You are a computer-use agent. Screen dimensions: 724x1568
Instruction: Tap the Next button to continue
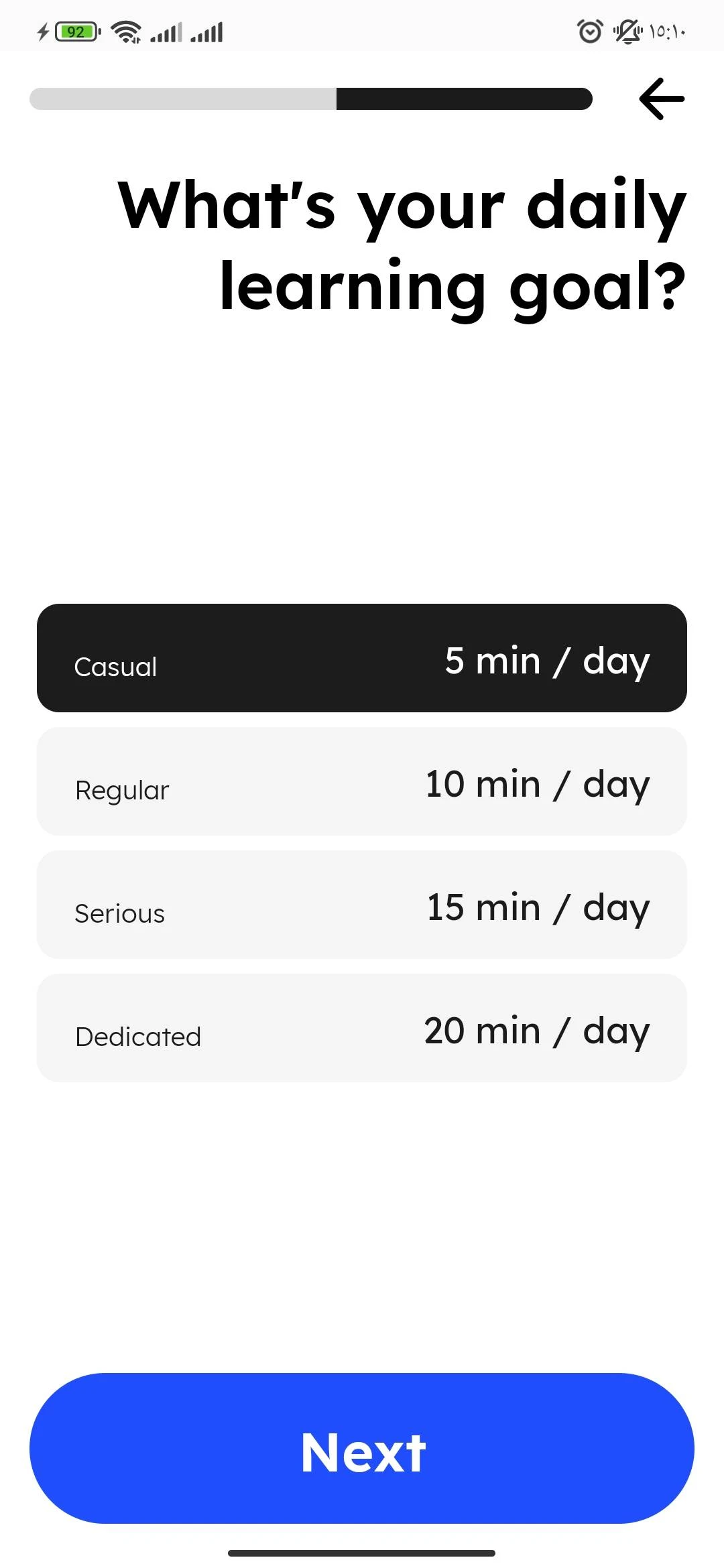[x=362, y=1449]
